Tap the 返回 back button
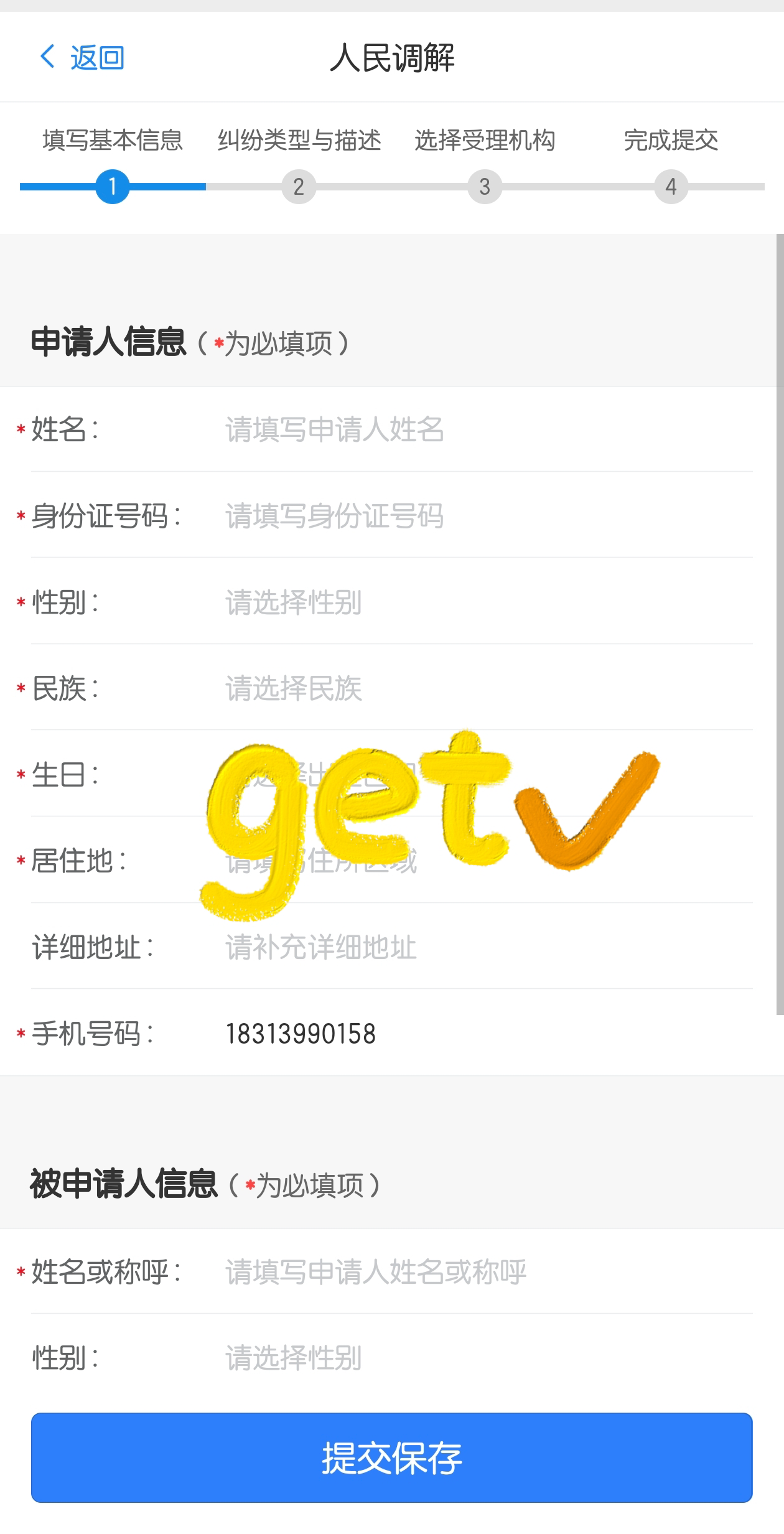The height and width of the screenshot is (1534, 784). [82, 58]
